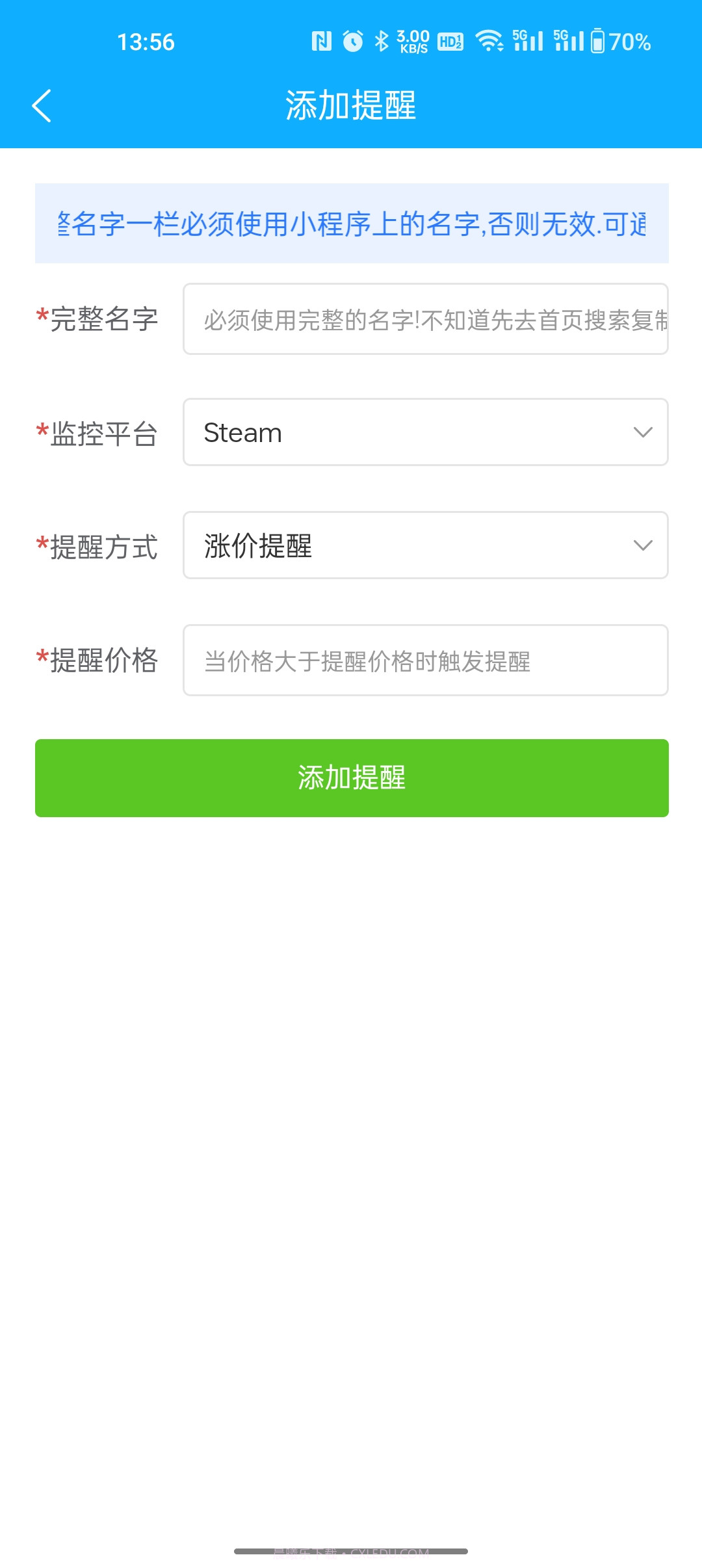This screenshot has height=1568, width=702.
Task: Tap the Bluetooth status icon
Action: pyautogui.click(x=382, y=40)
